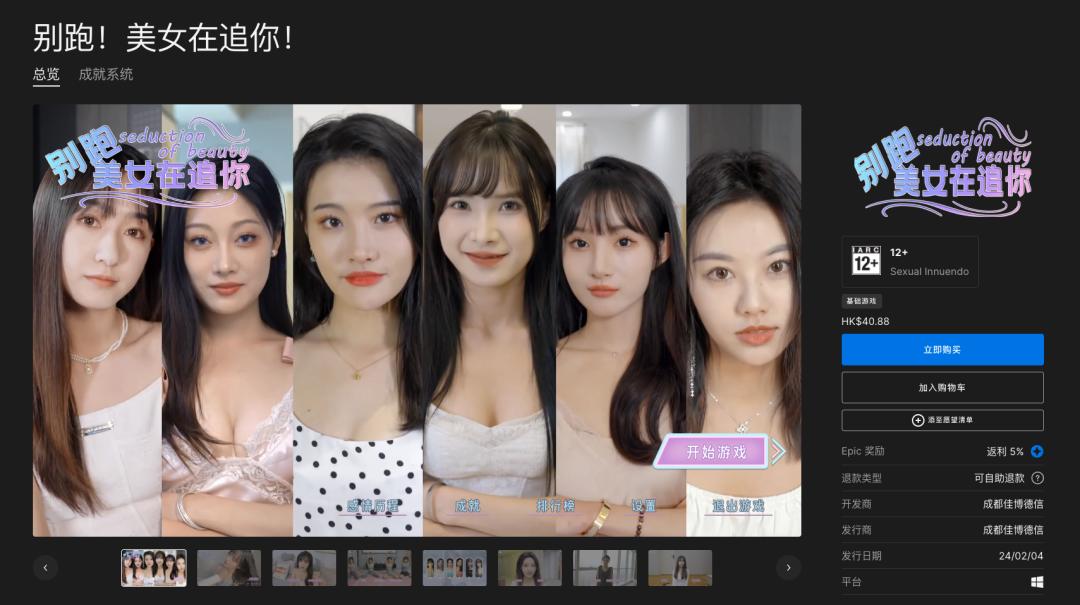
Task: Switch to the 成就系统 tab
Action: coord(105,74)
